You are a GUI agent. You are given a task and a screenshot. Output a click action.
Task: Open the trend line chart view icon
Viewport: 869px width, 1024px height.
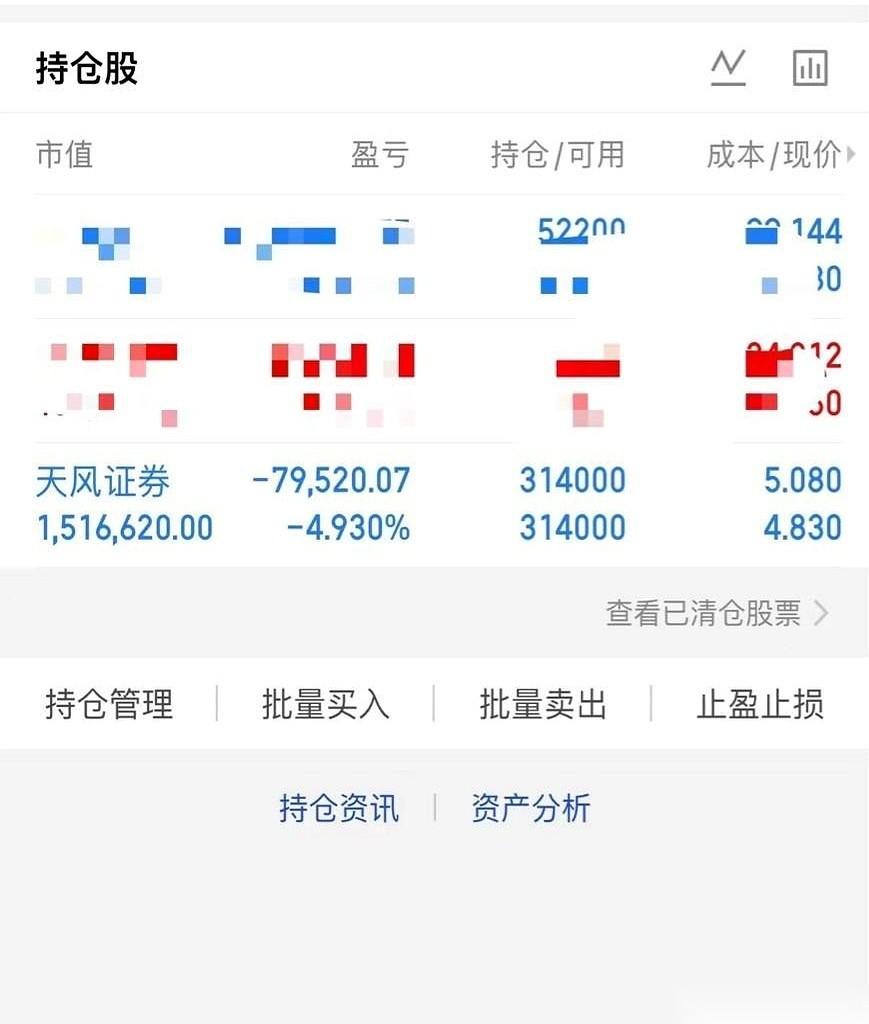[729, 67]
